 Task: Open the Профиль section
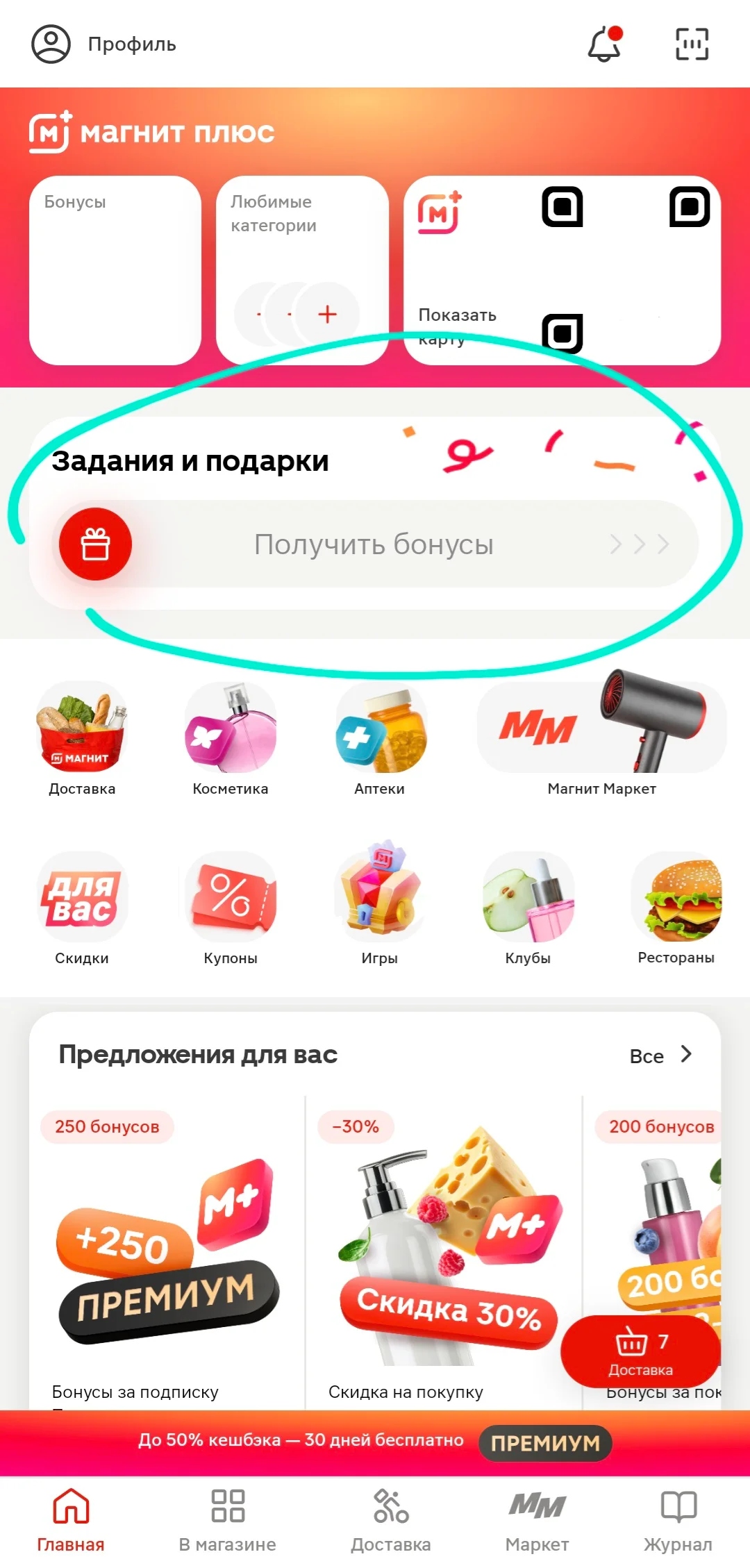point(104,44)
